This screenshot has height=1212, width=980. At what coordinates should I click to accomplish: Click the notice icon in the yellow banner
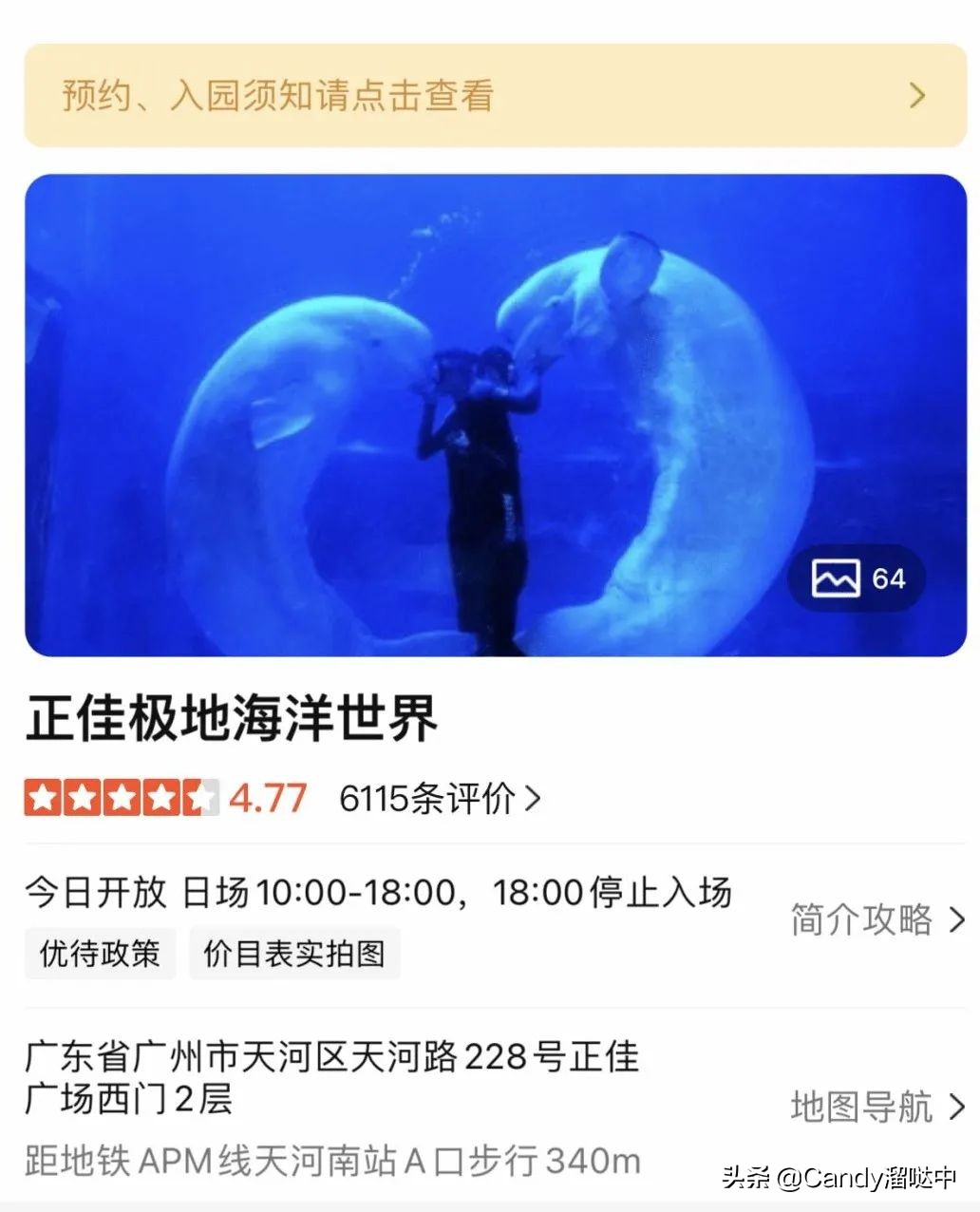[x=914, y=95]
